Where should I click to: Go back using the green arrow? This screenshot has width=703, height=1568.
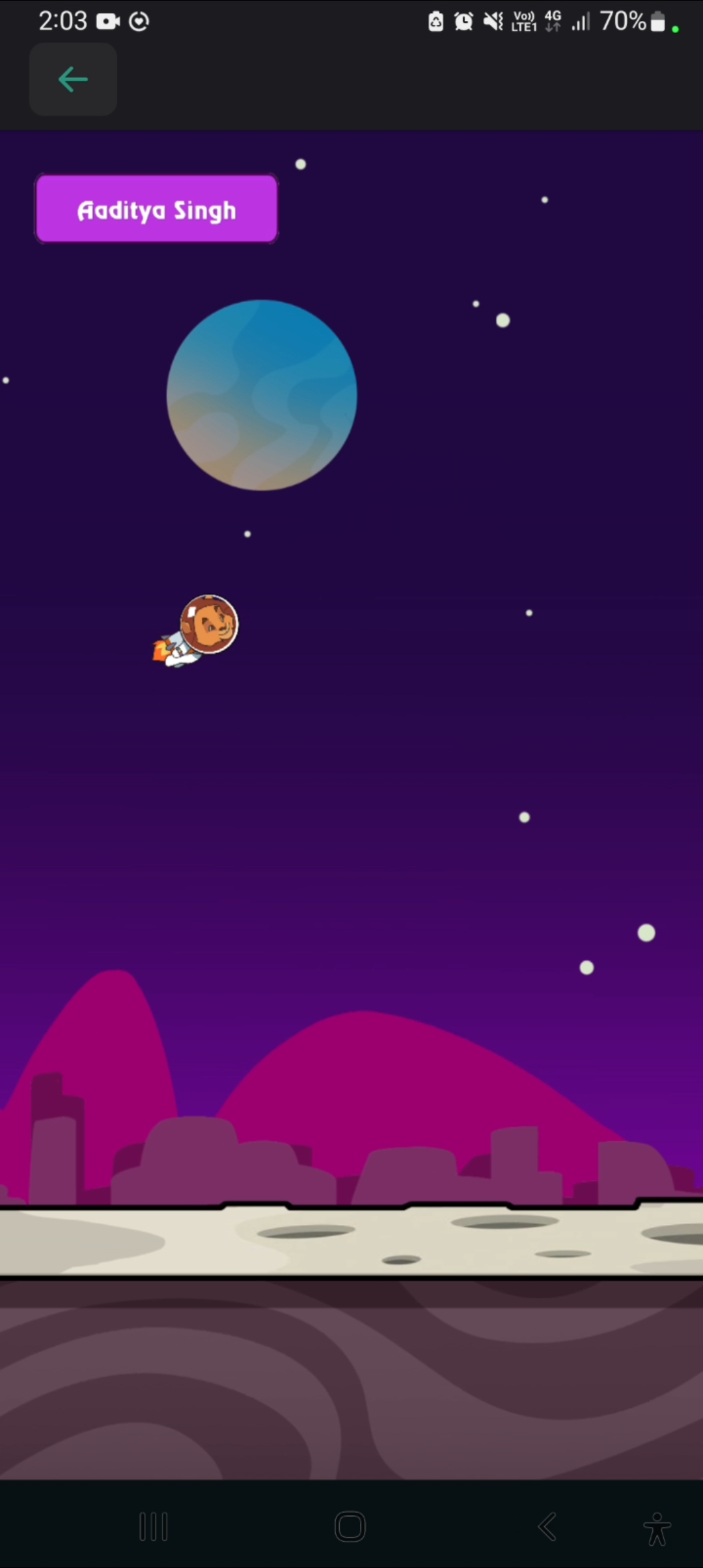(73, 79)
